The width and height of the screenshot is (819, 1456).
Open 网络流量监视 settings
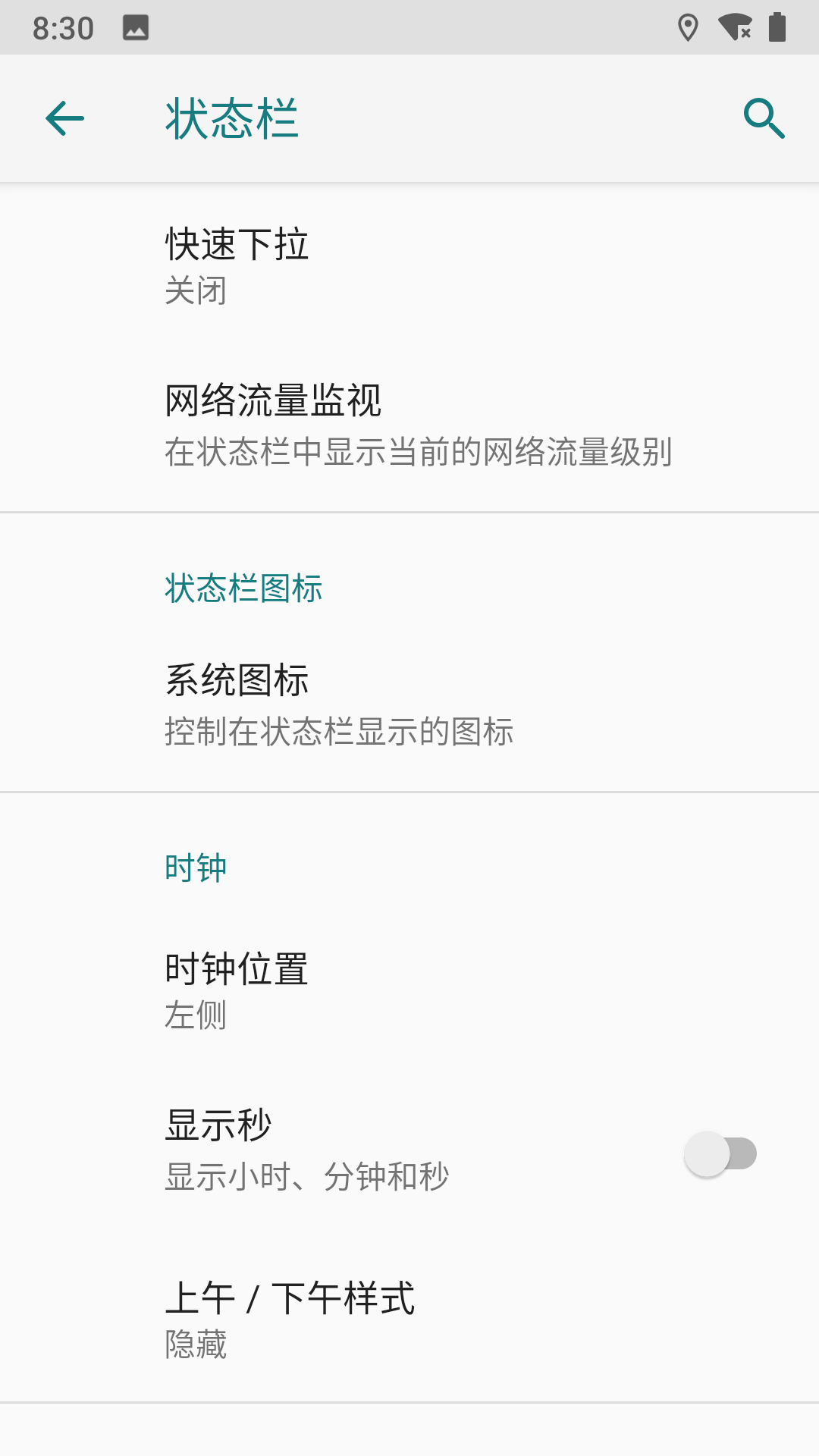click(409, 425)
